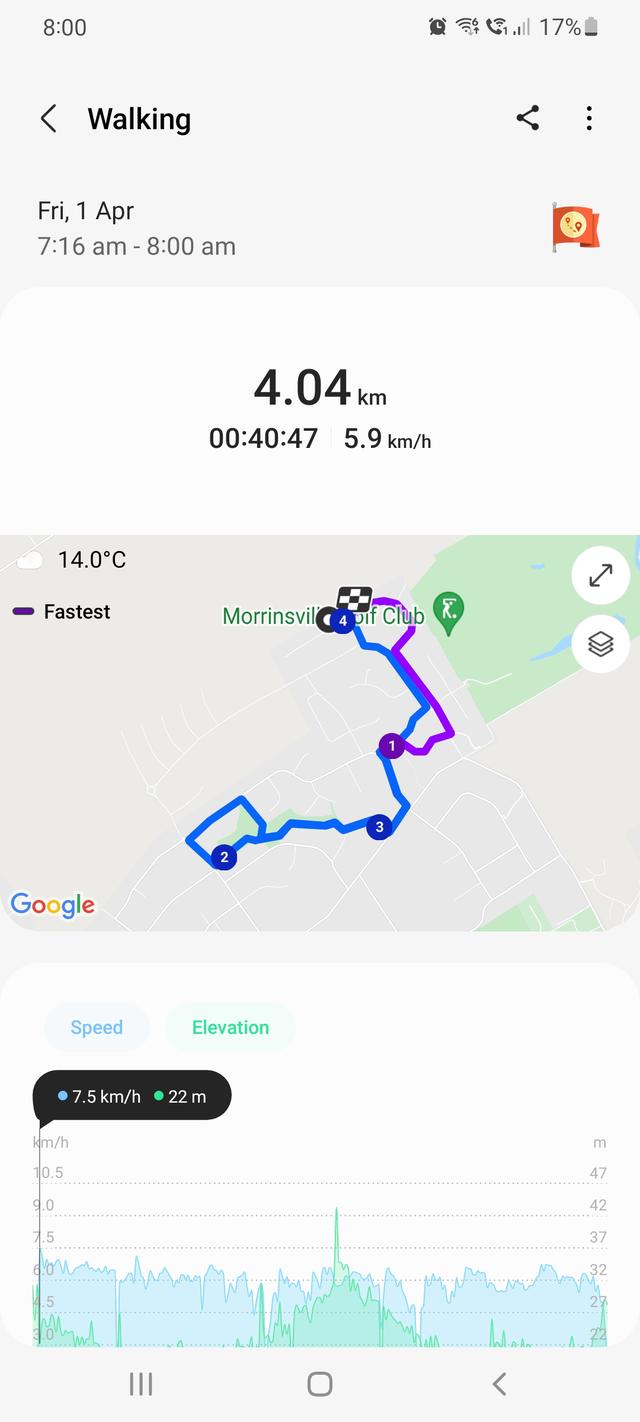This screenshot has width=640, height=1422.
Task: Go to the home screen
Action: [320, 1383]
